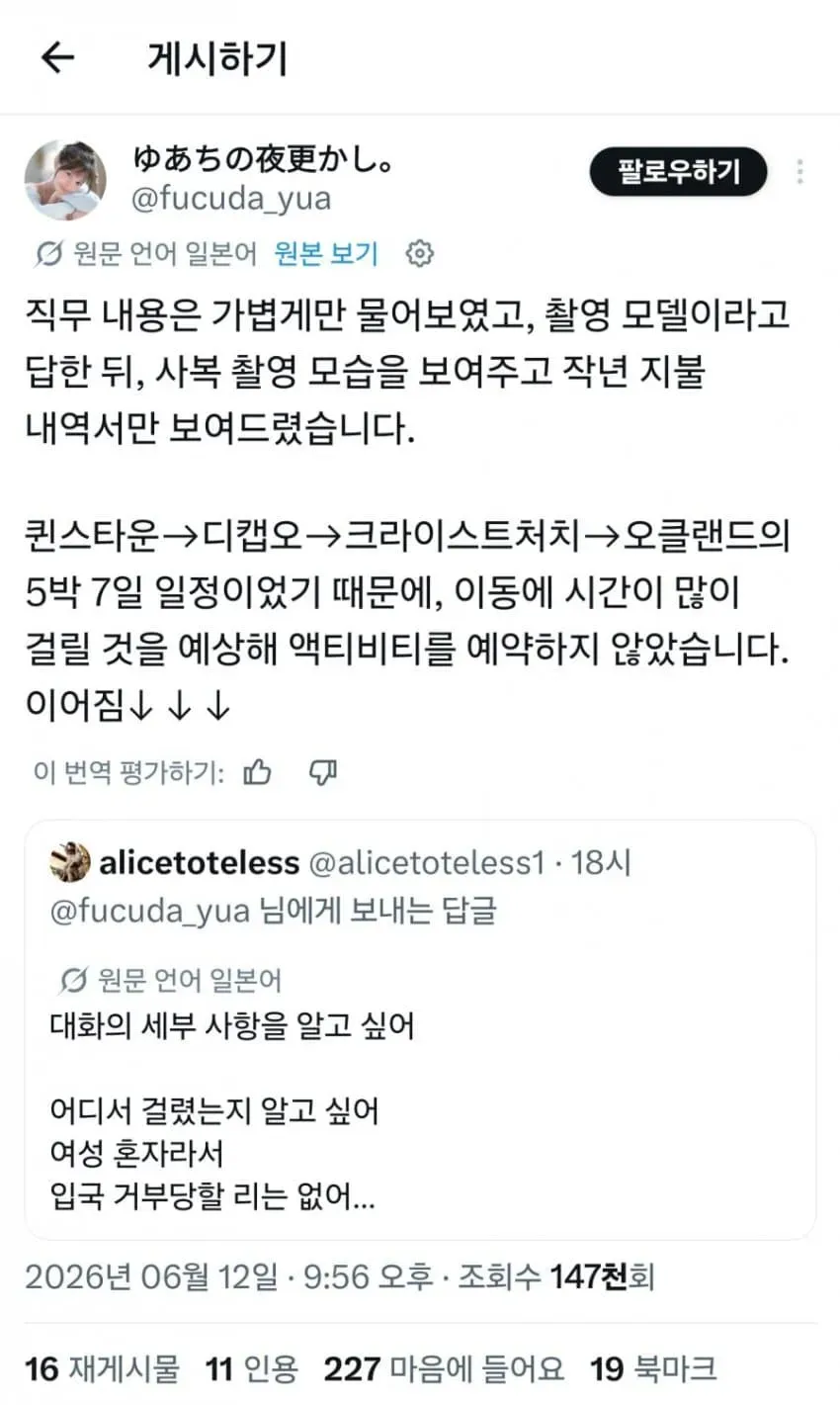Rate the translation with thumbs down
The width and height of the screenshot is (840, 1405).
323,772
